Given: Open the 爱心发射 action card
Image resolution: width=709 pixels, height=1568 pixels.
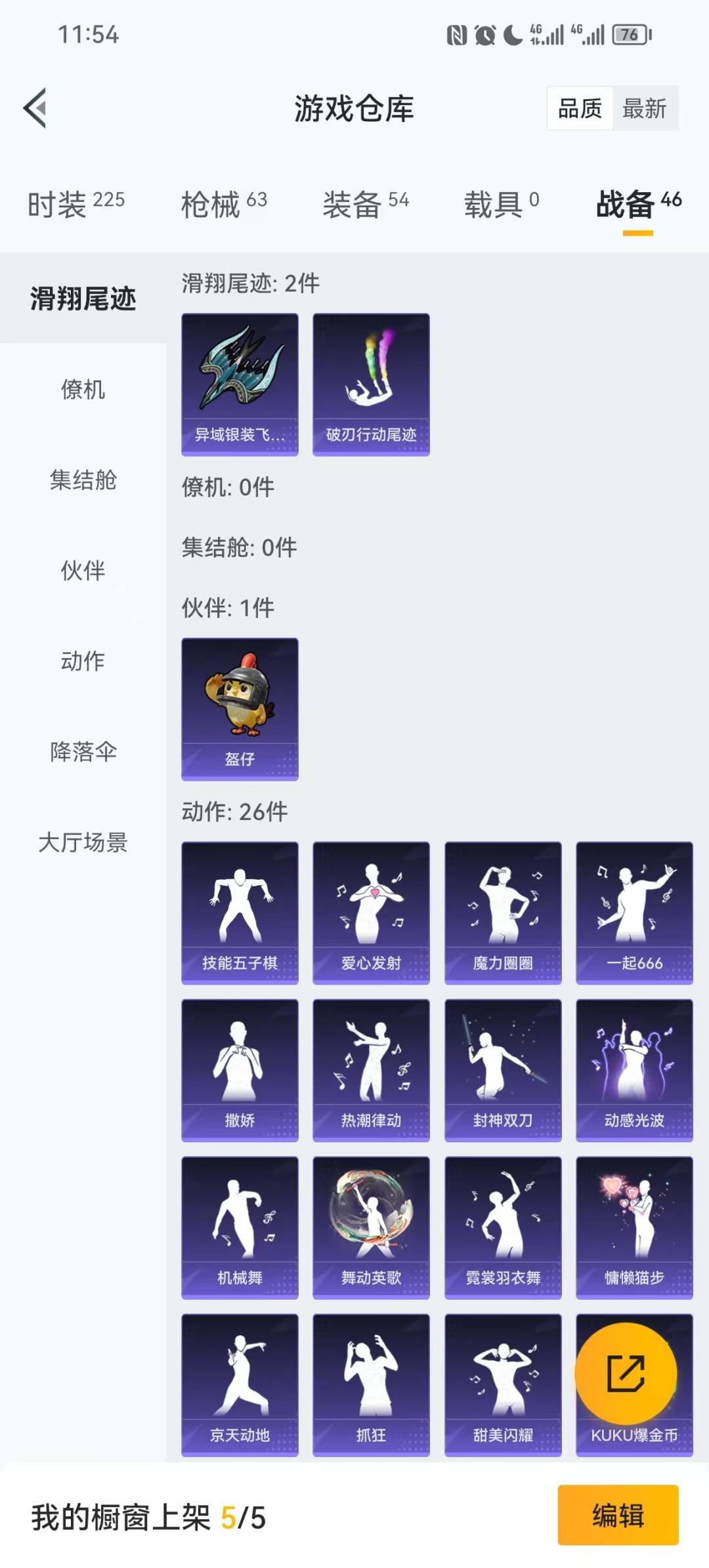Looking at the screenshot, I should point(371,913).
